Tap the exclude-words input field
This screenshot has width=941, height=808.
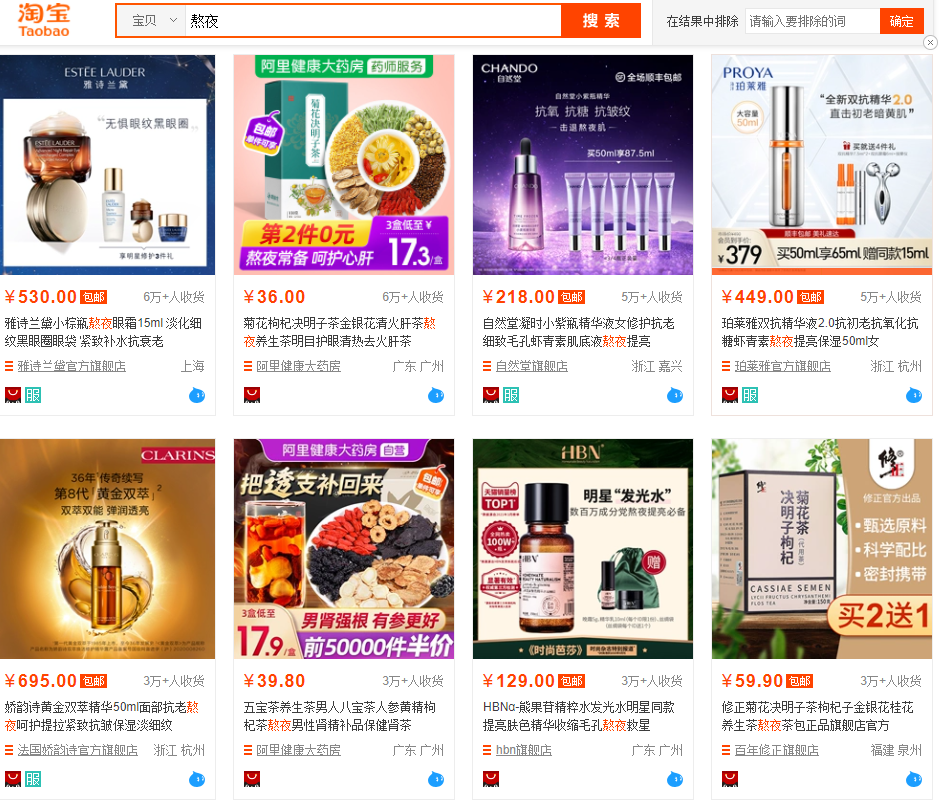[811, 21]
